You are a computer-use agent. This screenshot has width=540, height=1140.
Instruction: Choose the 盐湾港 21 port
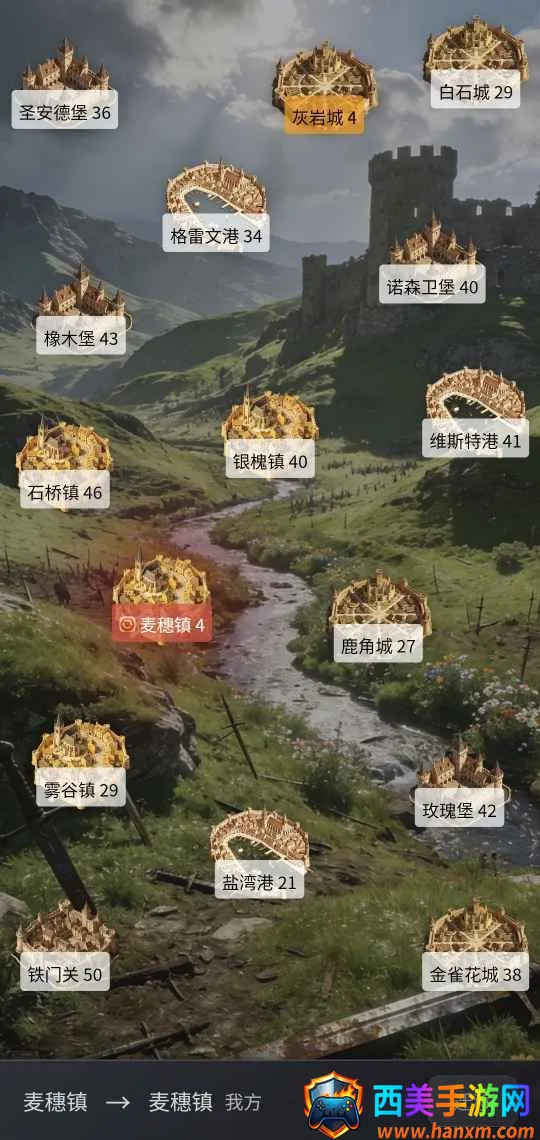[259, 854]
